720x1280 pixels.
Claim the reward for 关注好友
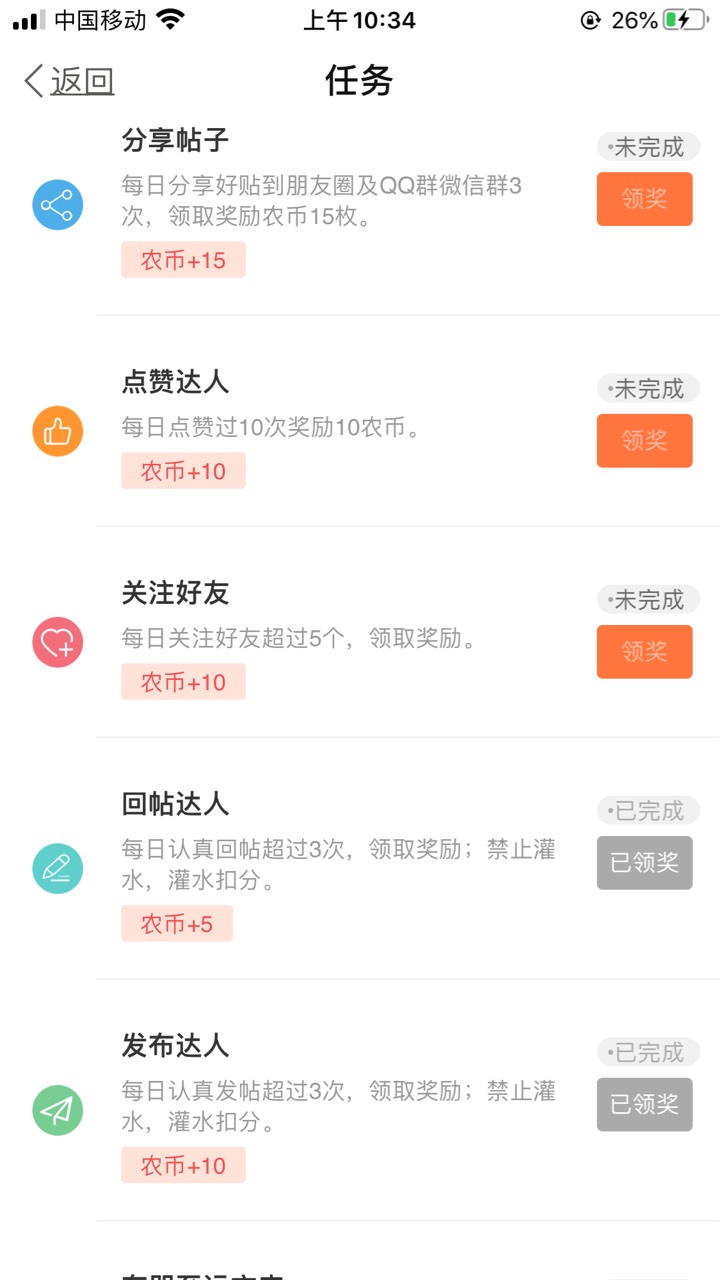pos(644,652)
